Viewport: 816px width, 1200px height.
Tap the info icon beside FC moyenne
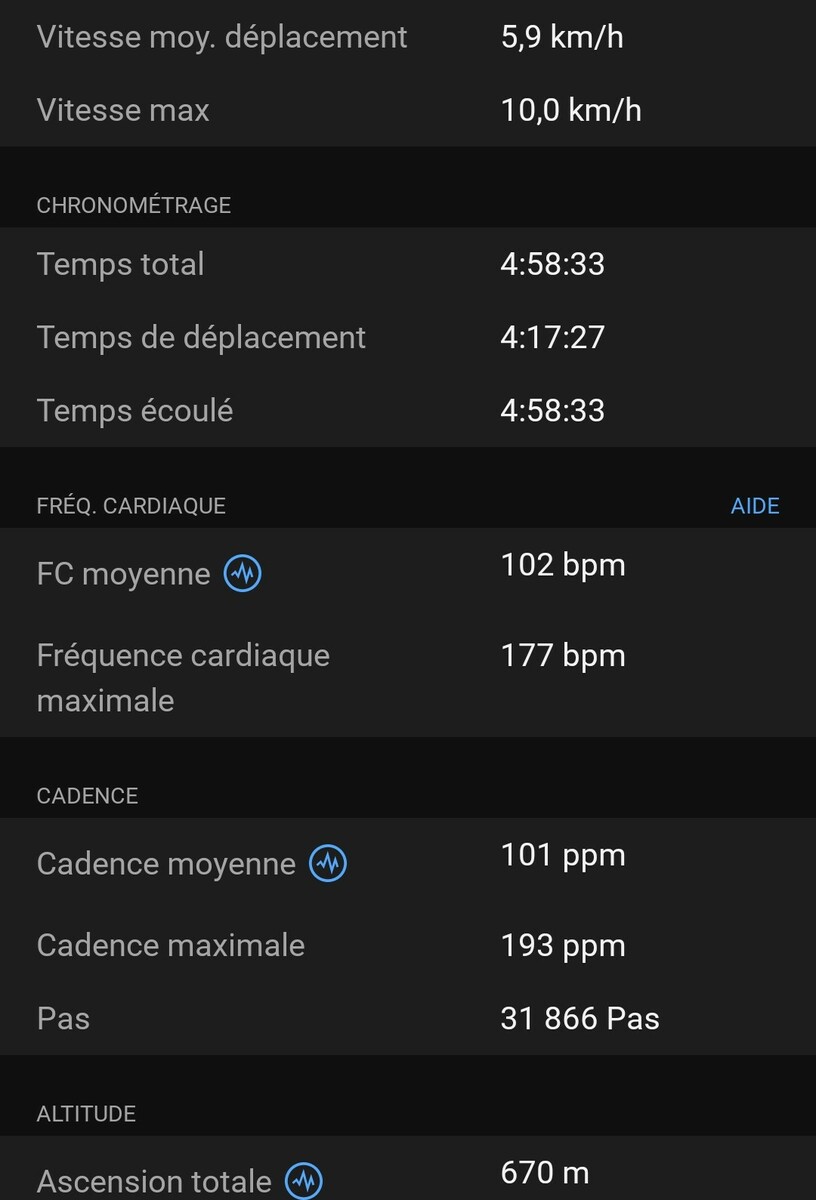[x=242, y=574]
